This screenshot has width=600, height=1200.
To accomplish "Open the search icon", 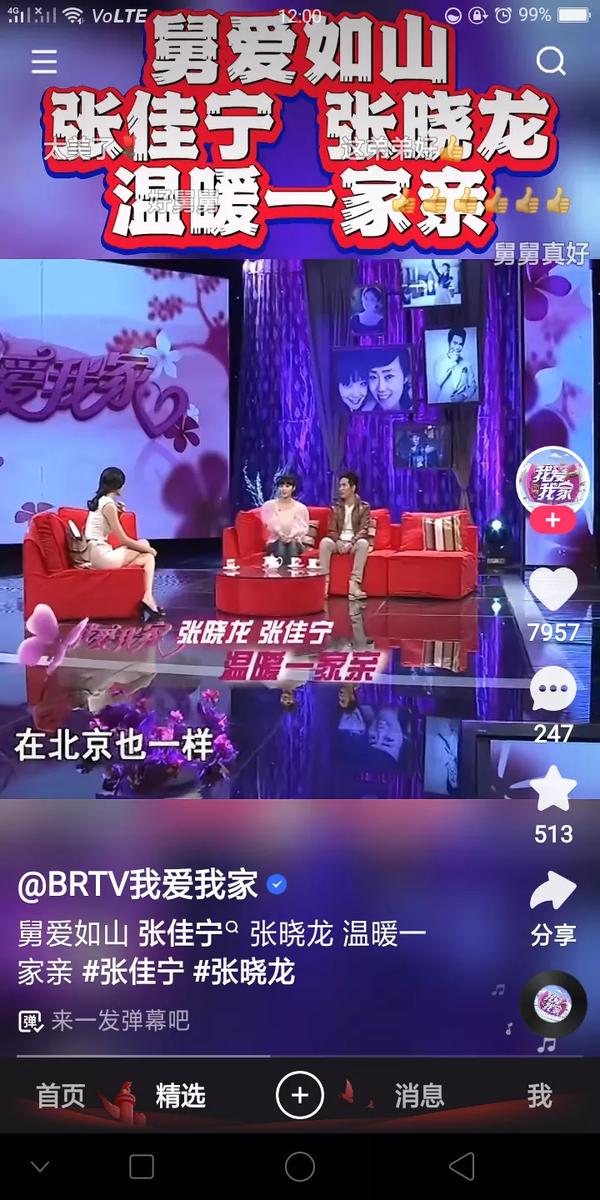I will (551, 62).
